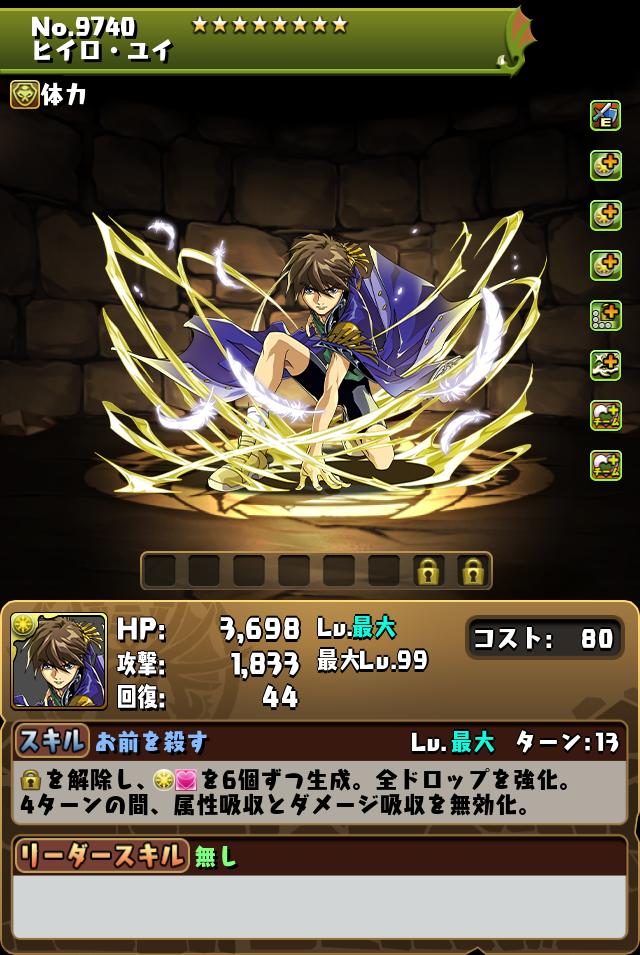View the お前を殺す skill details

150,742
